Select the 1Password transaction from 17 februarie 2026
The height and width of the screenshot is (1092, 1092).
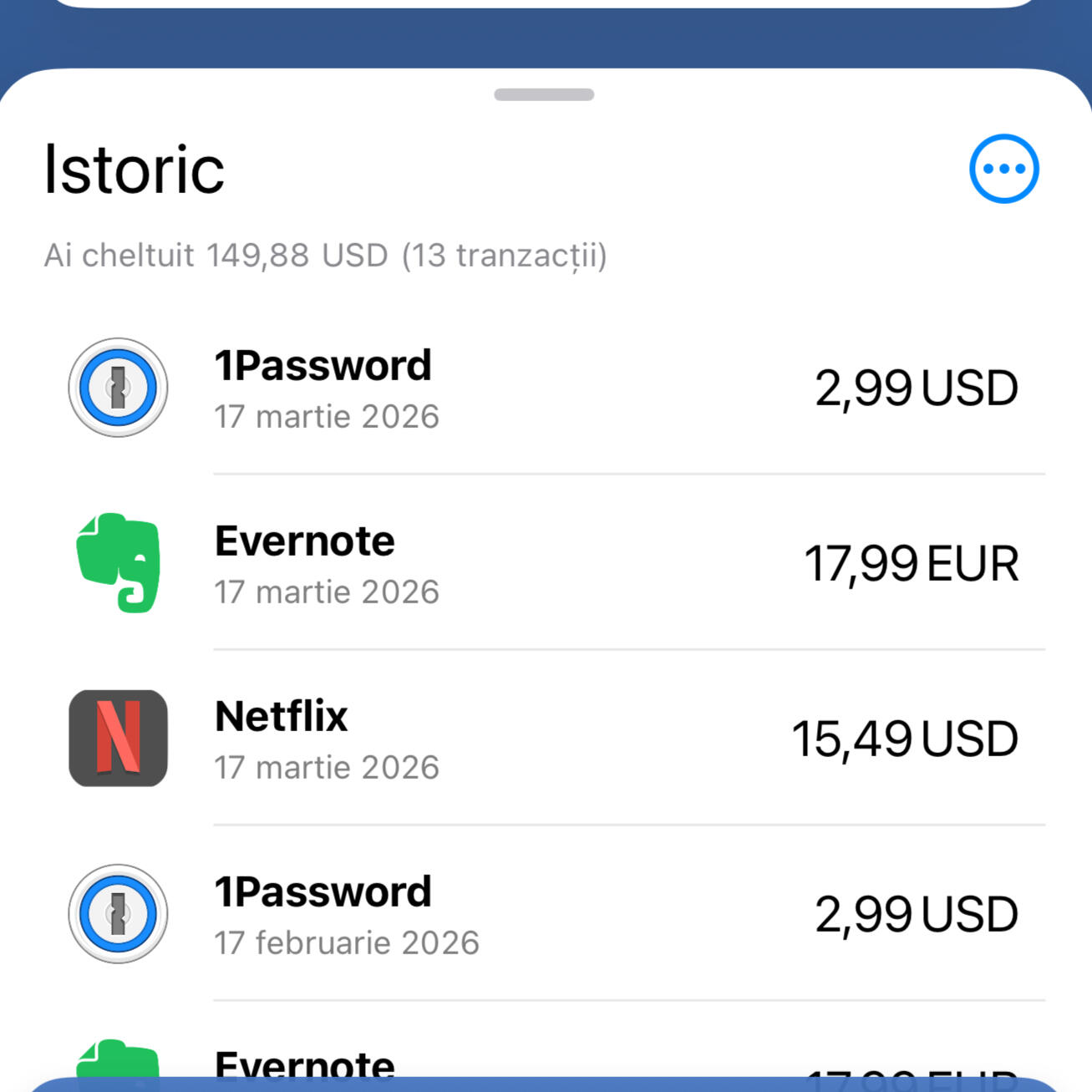543,915
